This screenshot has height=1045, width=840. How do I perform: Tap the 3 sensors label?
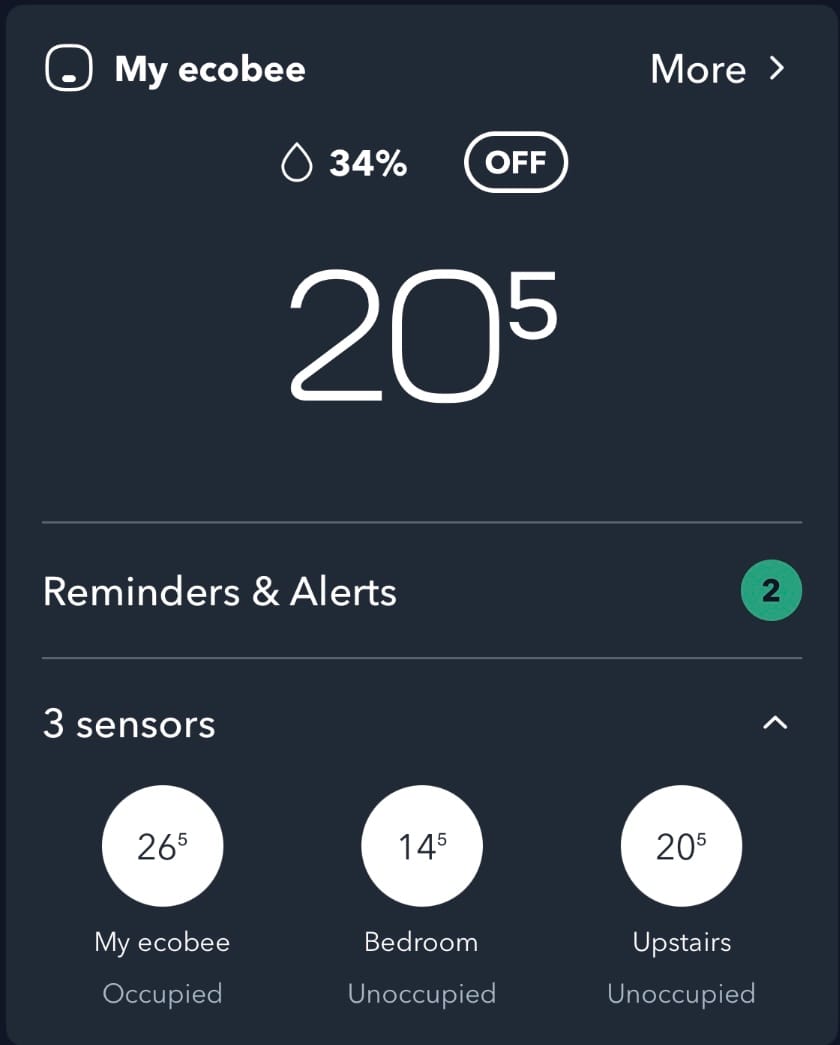pyautogui.click(x=128, y=723)
